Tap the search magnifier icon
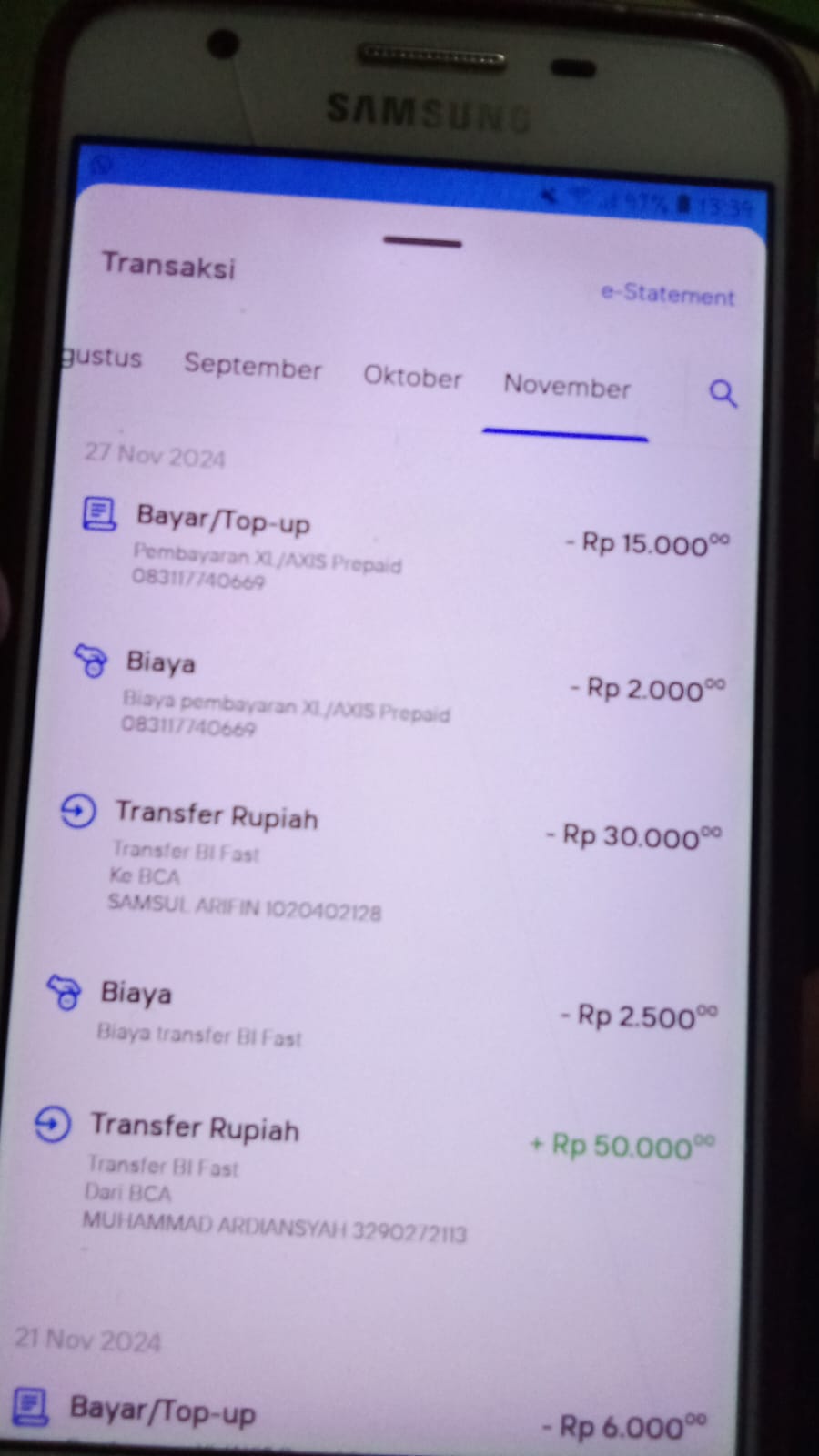819x1456 pixels. (x=723, y=394)
